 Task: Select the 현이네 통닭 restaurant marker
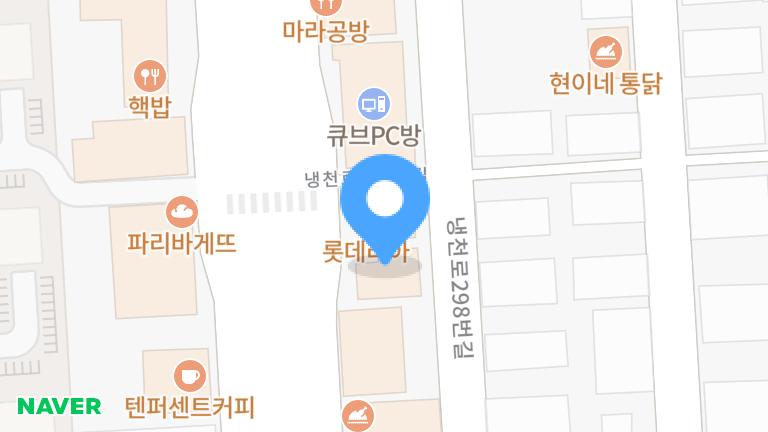[606, 50]
